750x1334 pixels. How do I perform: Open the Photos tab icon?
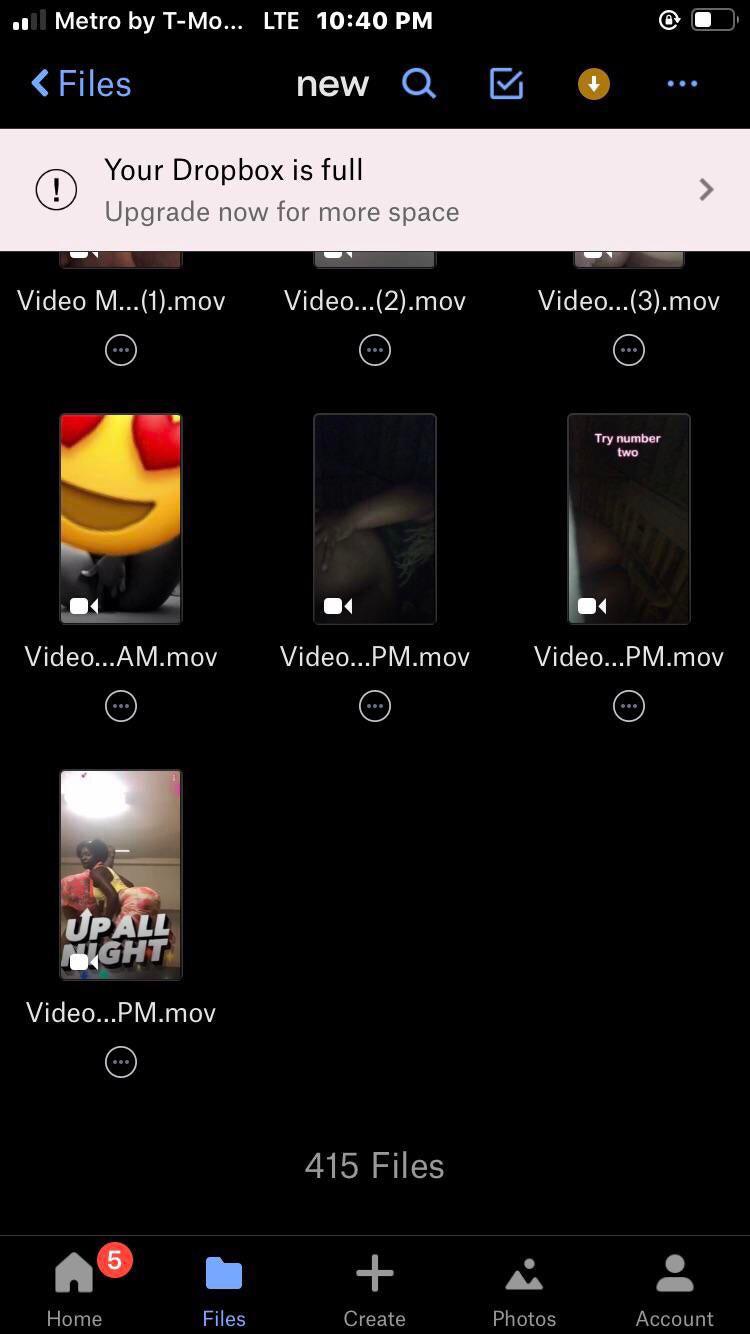(524, 1271)
